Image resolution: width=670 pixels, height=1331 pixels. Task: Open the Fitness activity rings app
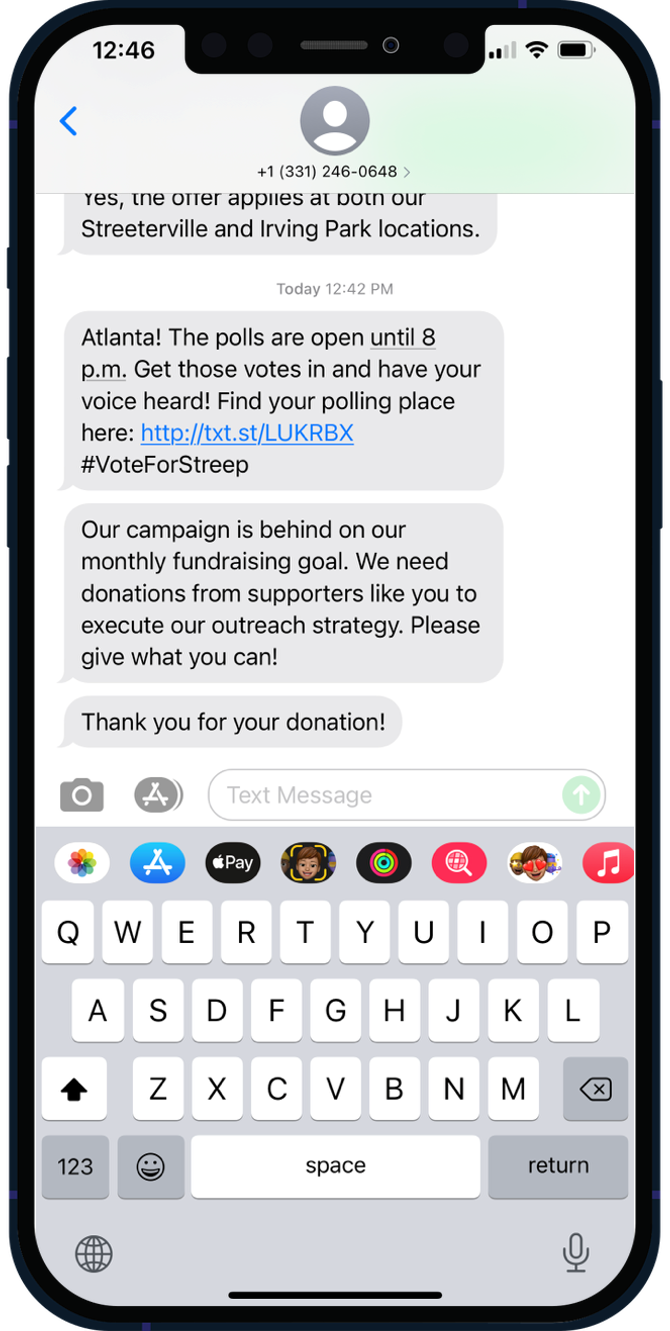(384, 863)
